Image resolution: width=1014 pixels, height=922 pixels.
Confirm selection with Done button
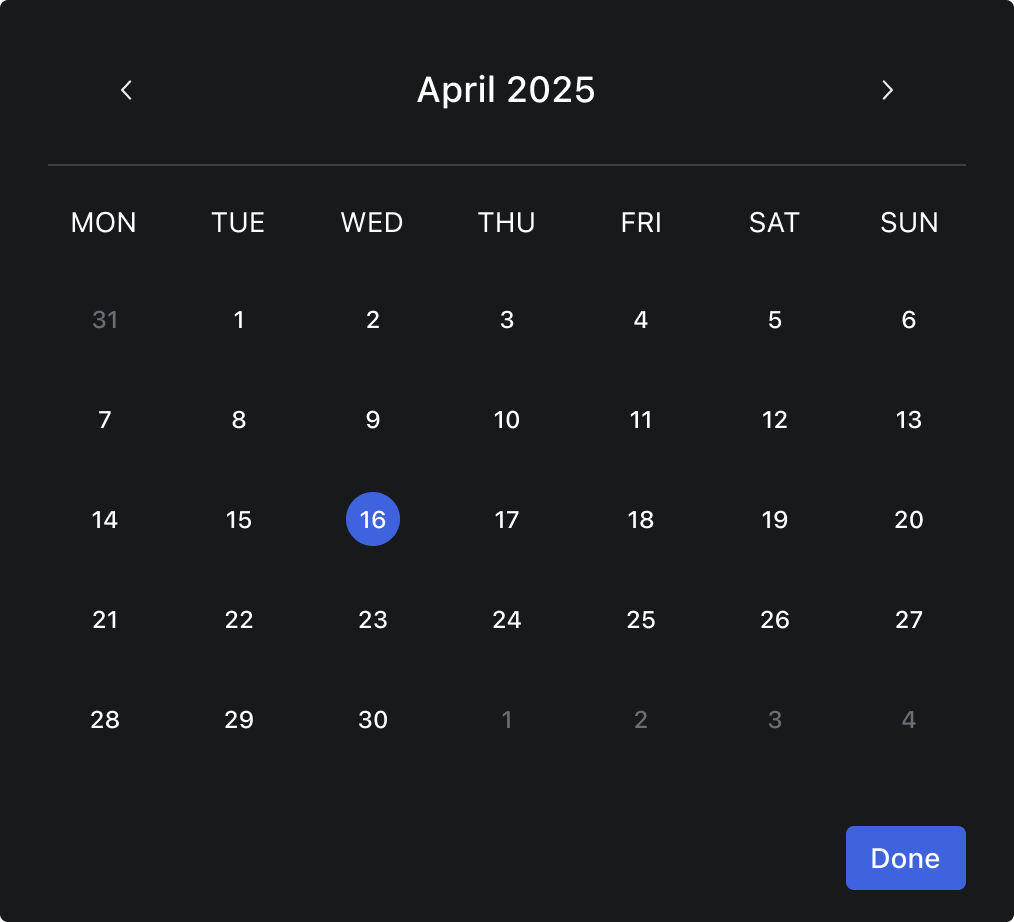coord(905,858)
